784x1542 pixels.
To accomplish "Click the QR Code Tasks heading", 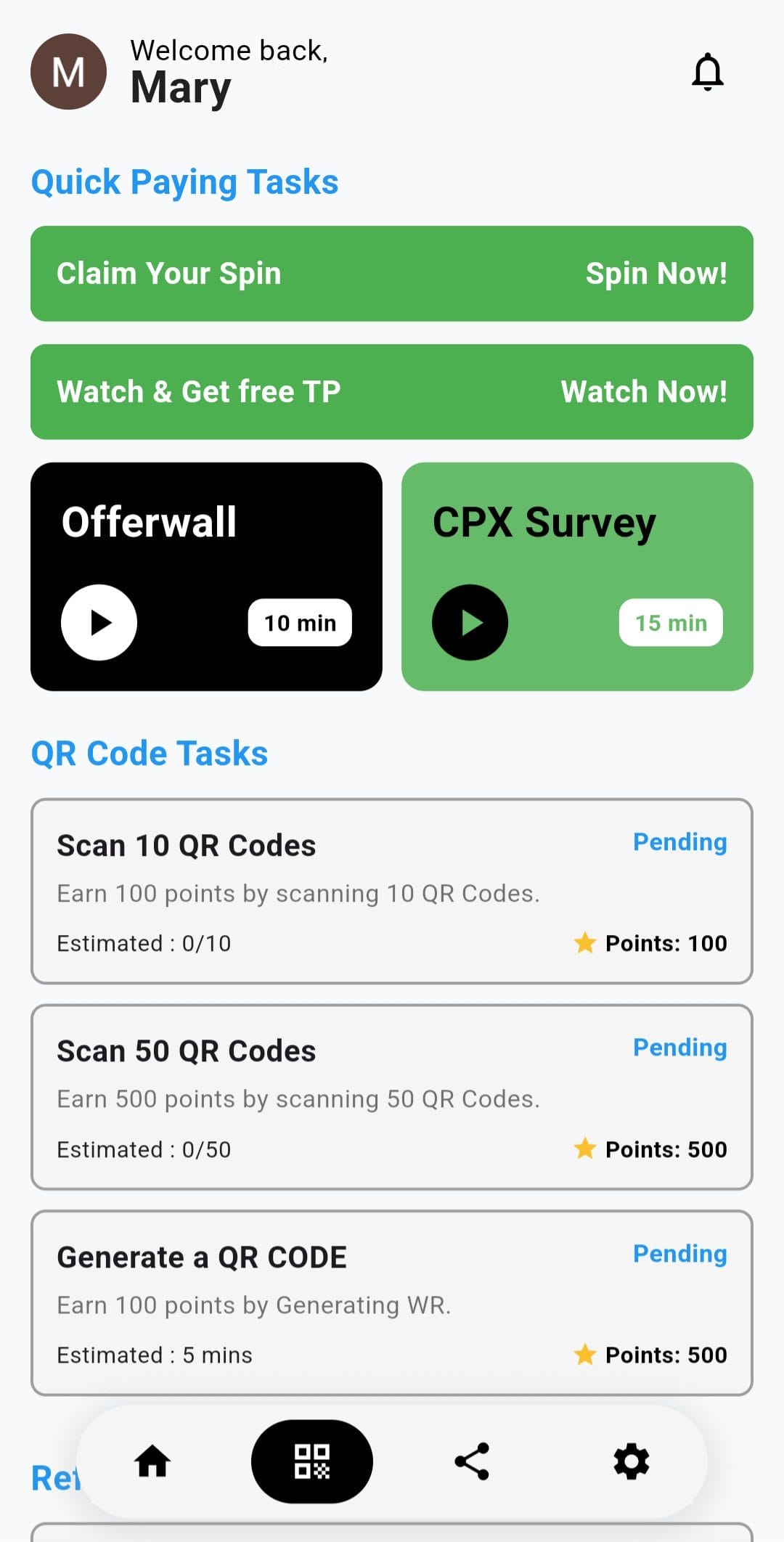I will point(150,753).
